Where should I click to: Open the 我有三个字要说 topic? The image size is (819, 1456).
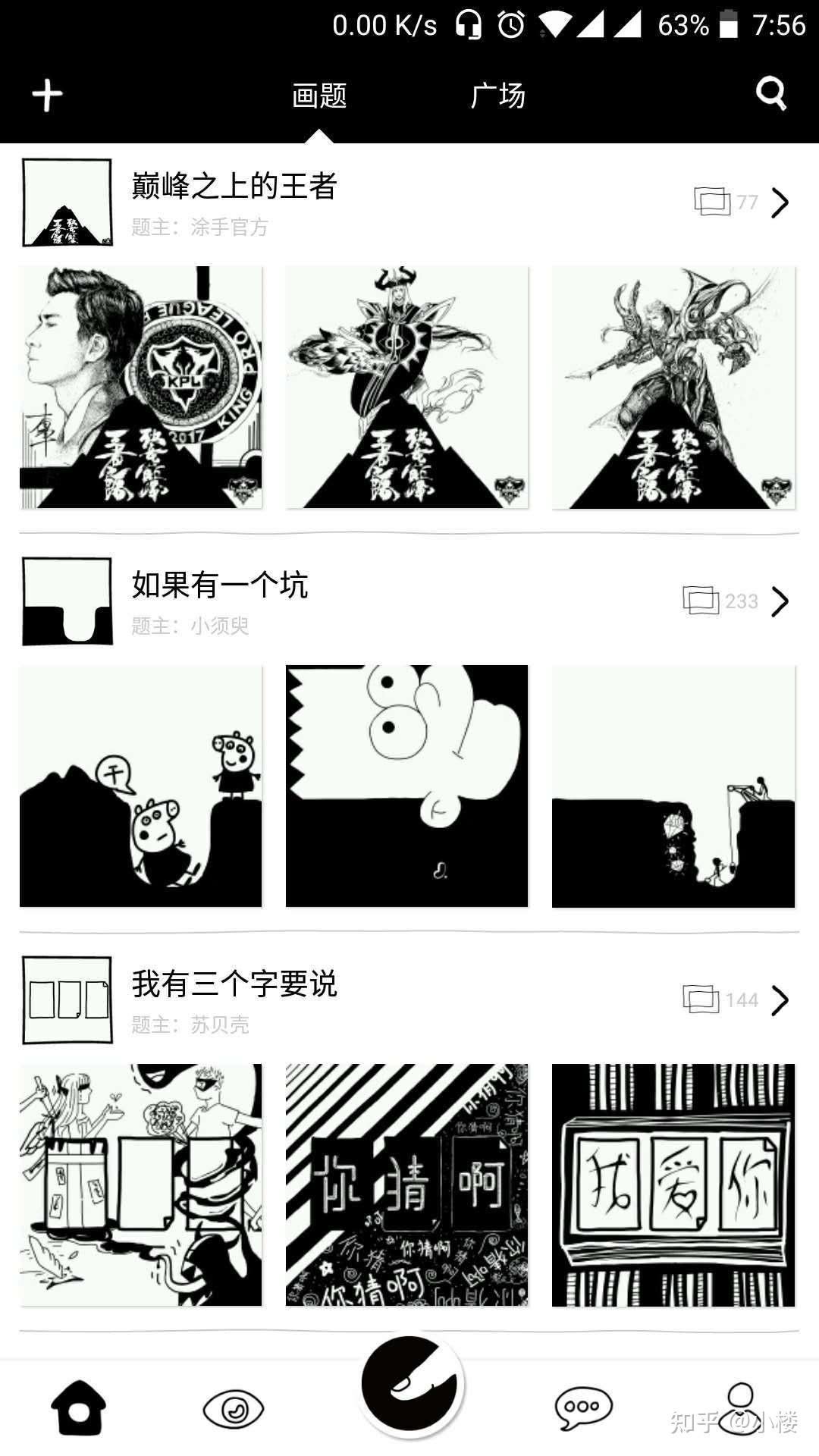234,984
